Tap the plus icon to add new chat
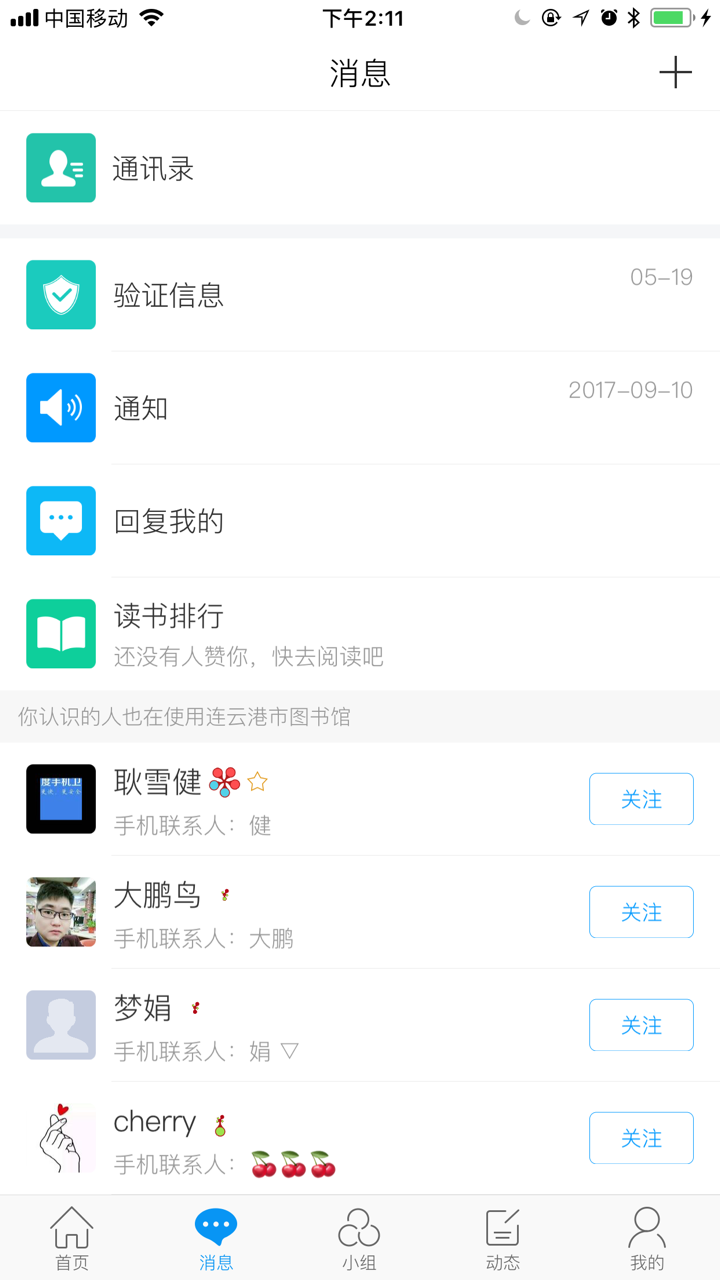720x1280 pixels. point(677,72)
